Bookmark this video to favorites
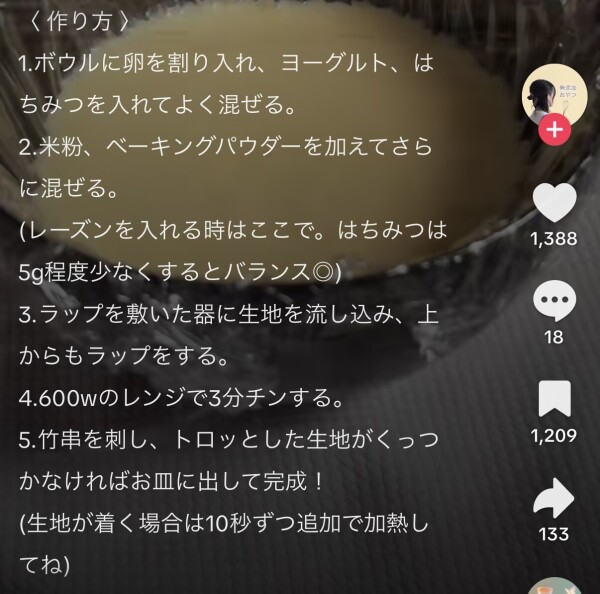Image resolution: width=600 pixels, height=594 pixels. [554, 398]
